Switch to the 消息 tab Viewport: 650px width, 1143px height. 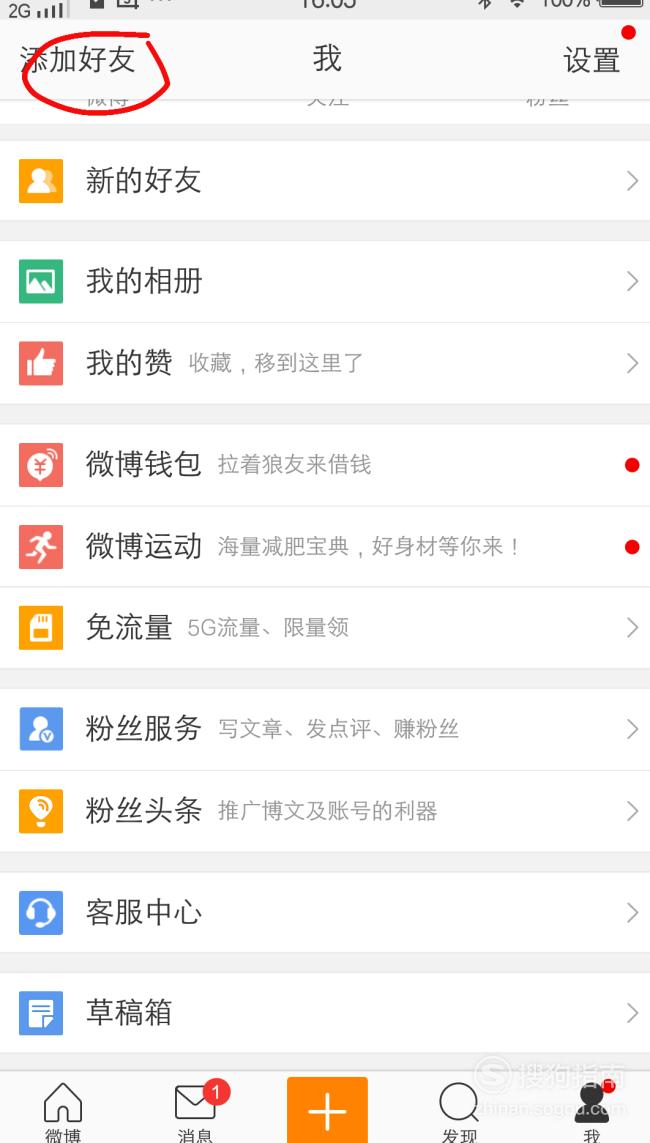[x=195, y=1110]
